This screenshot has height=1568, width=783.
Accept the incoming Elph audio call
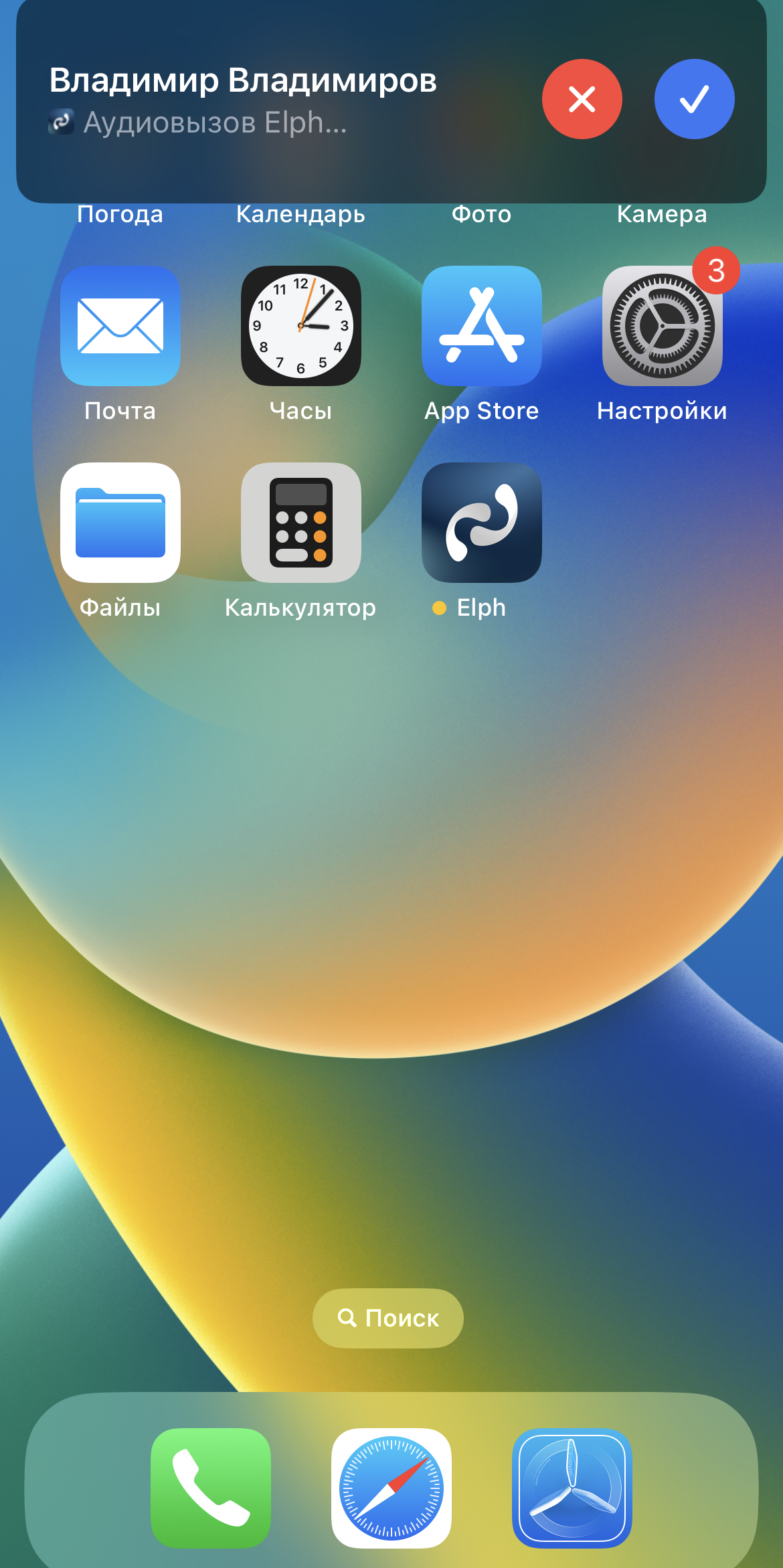pos(694,99)
